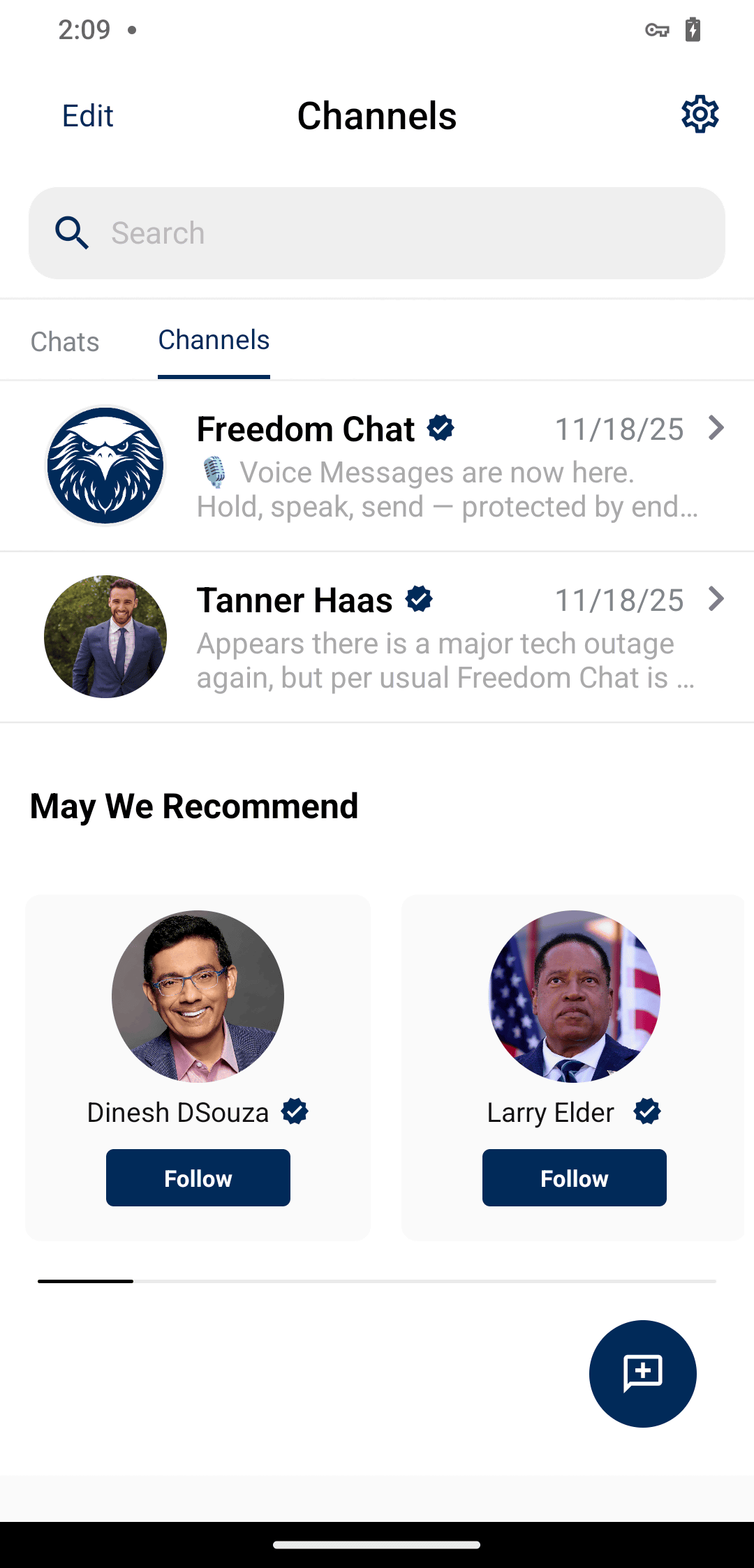Screen dimensions: 754x1568
Task: Switch to the Chats tab
Action: pos(65,341)
